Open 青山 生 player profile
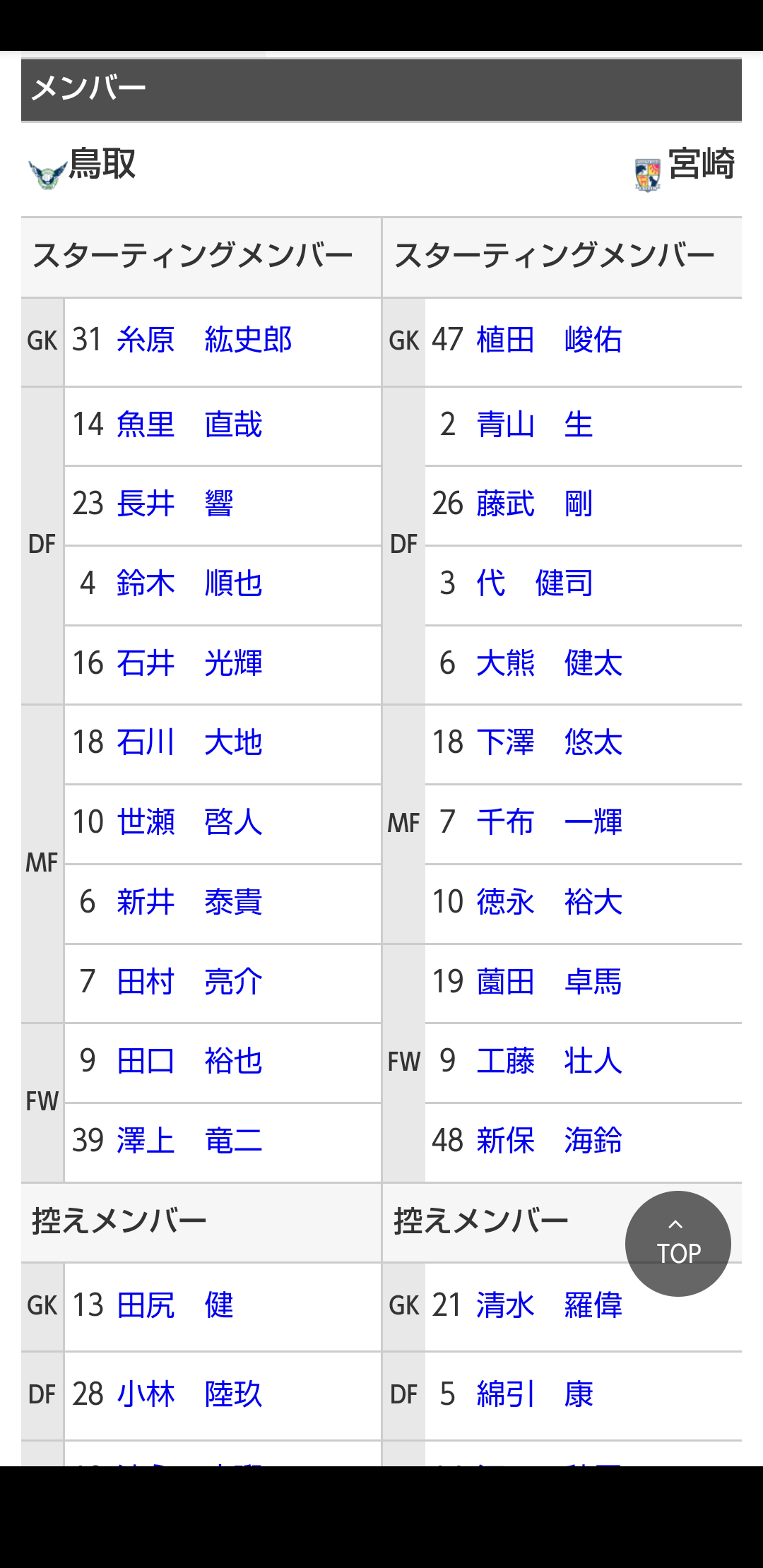 pos(534,424)
